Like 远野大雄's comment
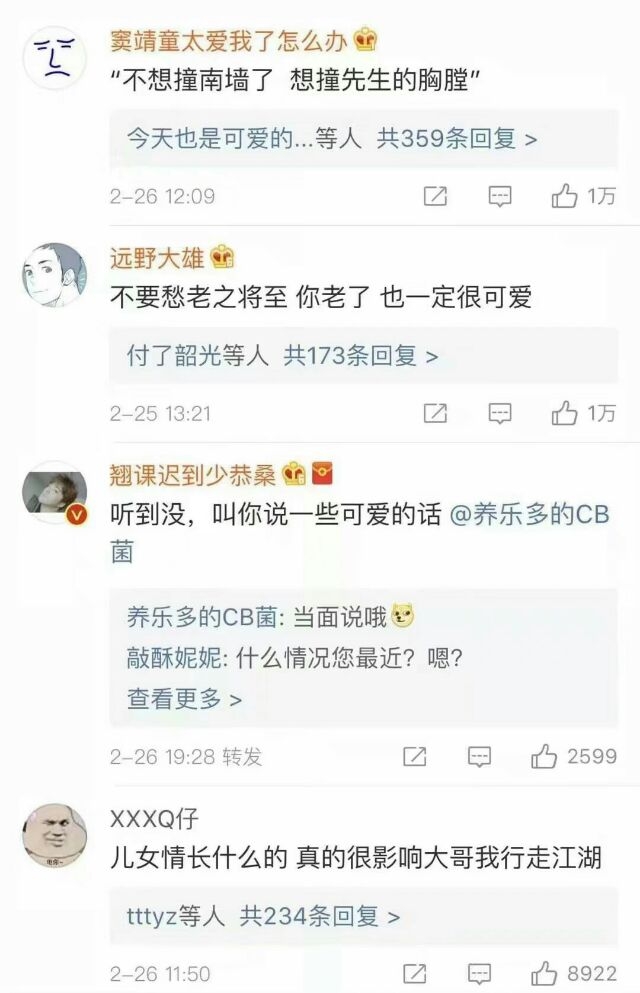The width and height of the screenshot is (640, 993). [566, 412]
